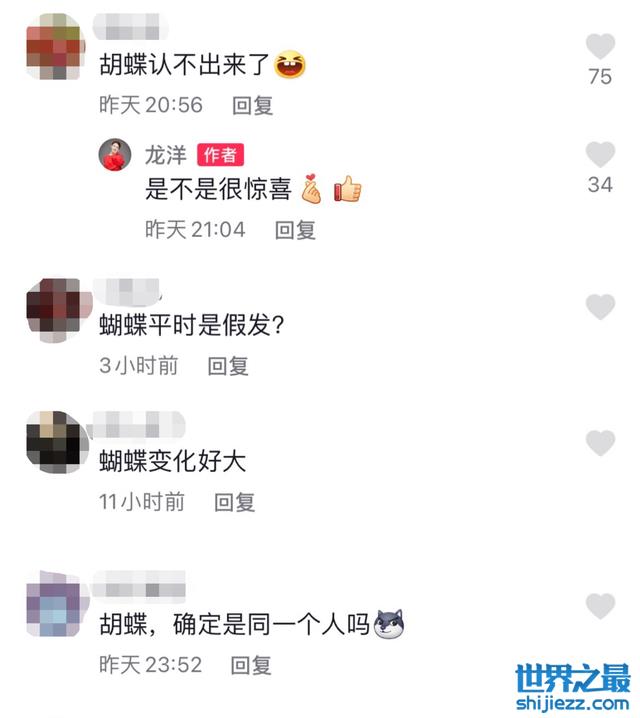Reply to the comment "胡蝶认不出来了"

click(x=252, y=105)
